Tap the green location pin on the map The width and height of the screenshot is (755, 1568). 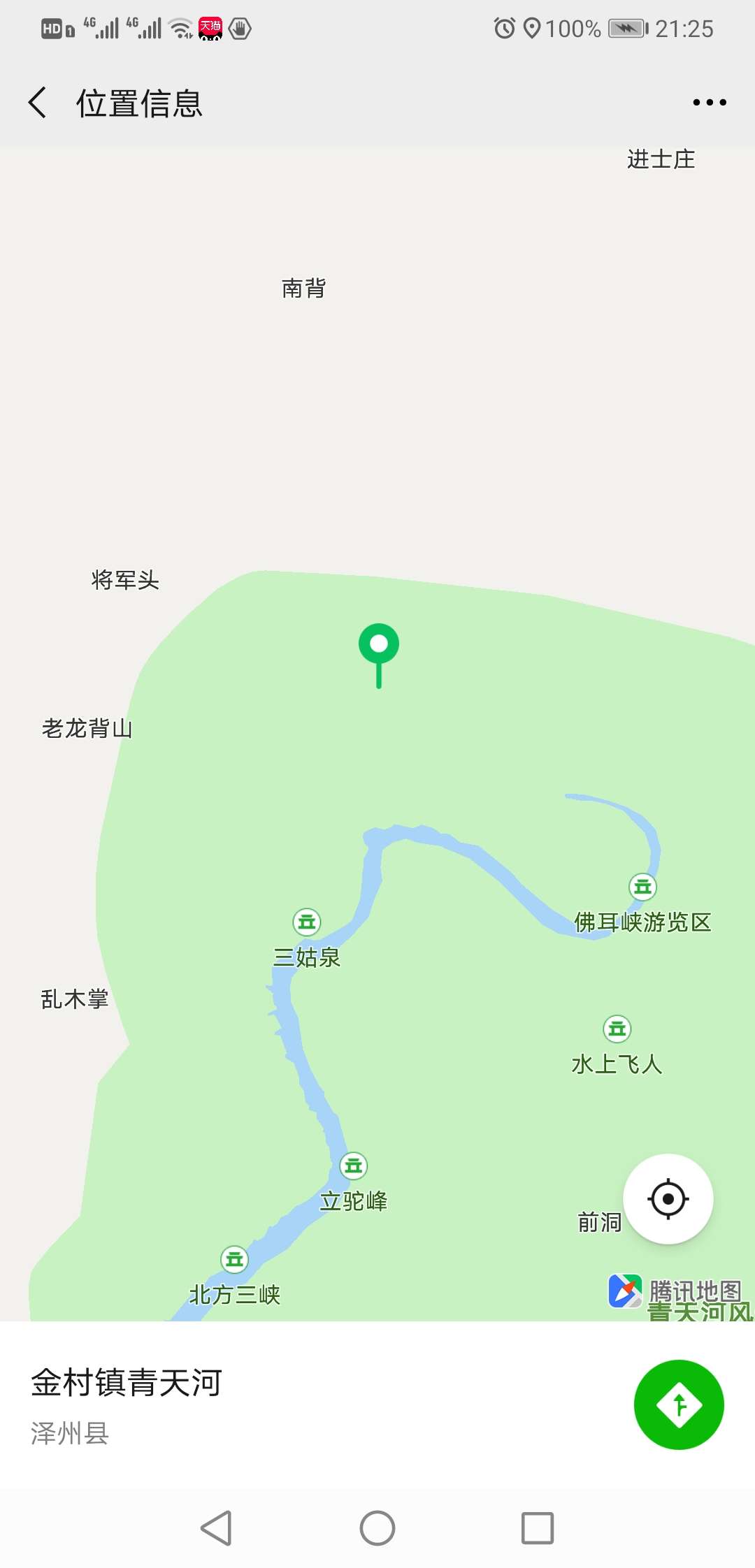(379, 646)
